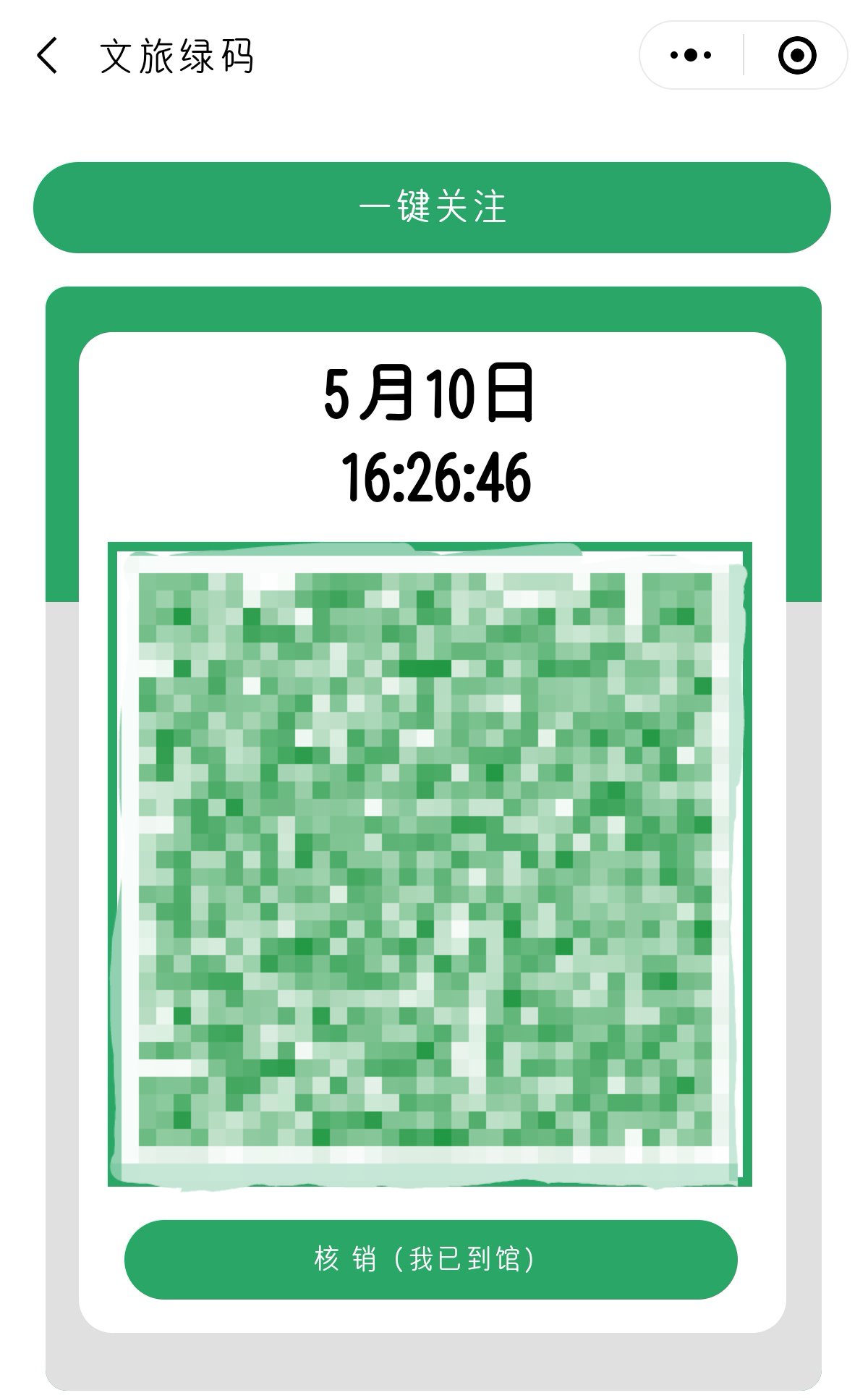Viewport: 868px width, 1398px height.
Task: Go back from 文旅绿码 page
Action: pyautogui.click(x=47, y=56)
